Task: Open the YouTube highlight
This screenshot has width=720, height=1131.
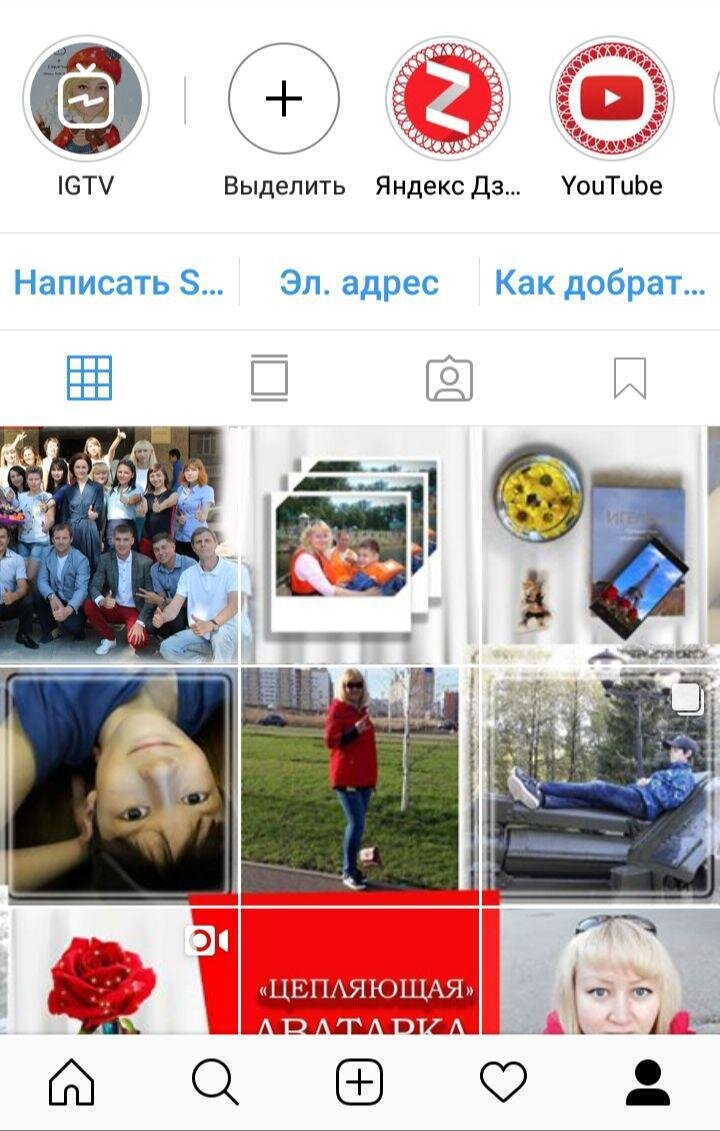Action: (612, 98)
